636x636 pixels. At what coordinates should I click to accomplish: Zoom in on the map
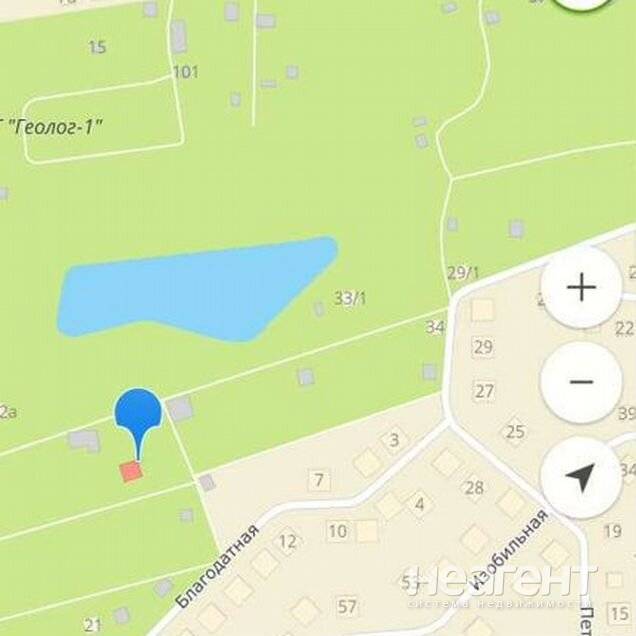581,288
